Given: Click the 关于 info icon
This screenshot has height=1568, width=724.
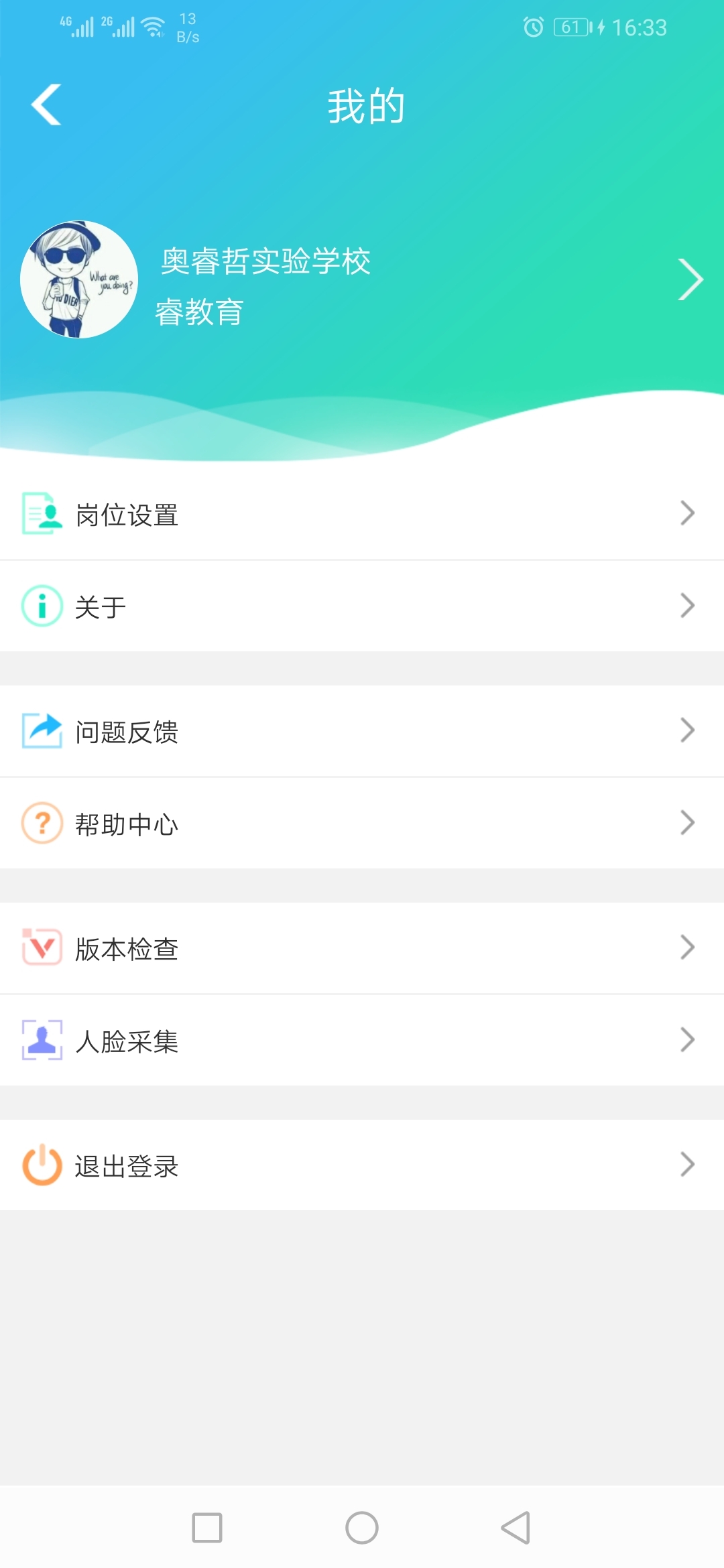Looking at the screenshot, I should 42,606.
